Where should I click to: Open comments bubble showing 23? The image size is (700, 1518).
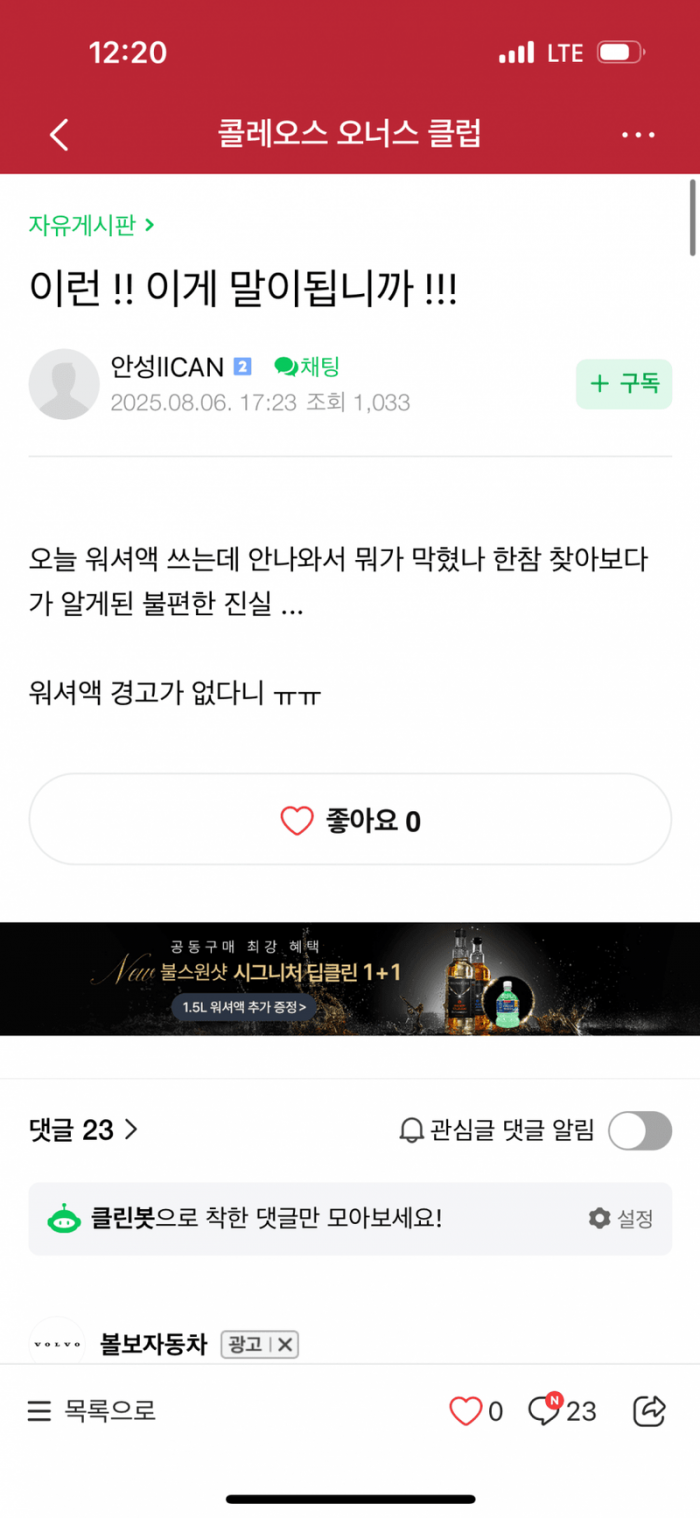point(545,1411)
